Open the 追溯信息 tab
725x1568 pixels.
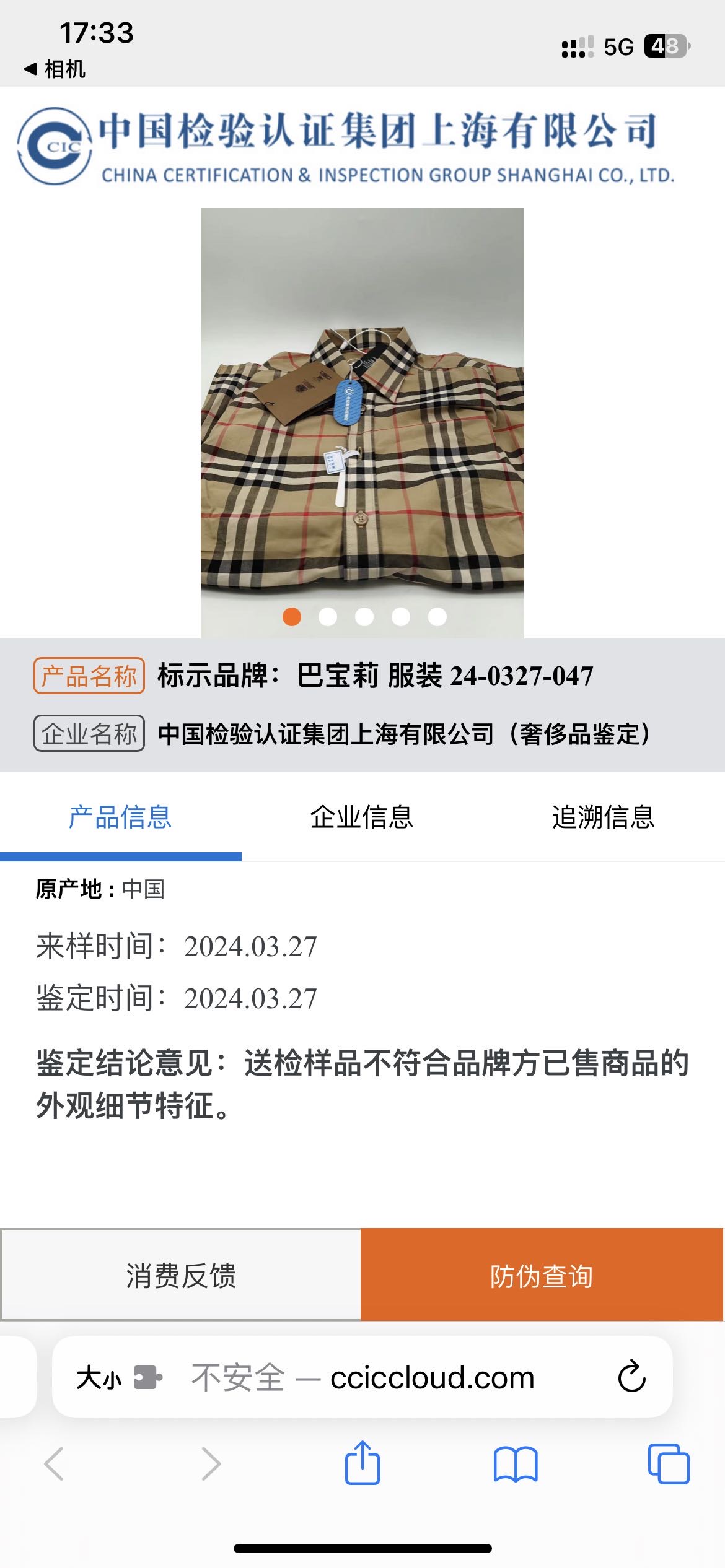(x=603, y=817)
